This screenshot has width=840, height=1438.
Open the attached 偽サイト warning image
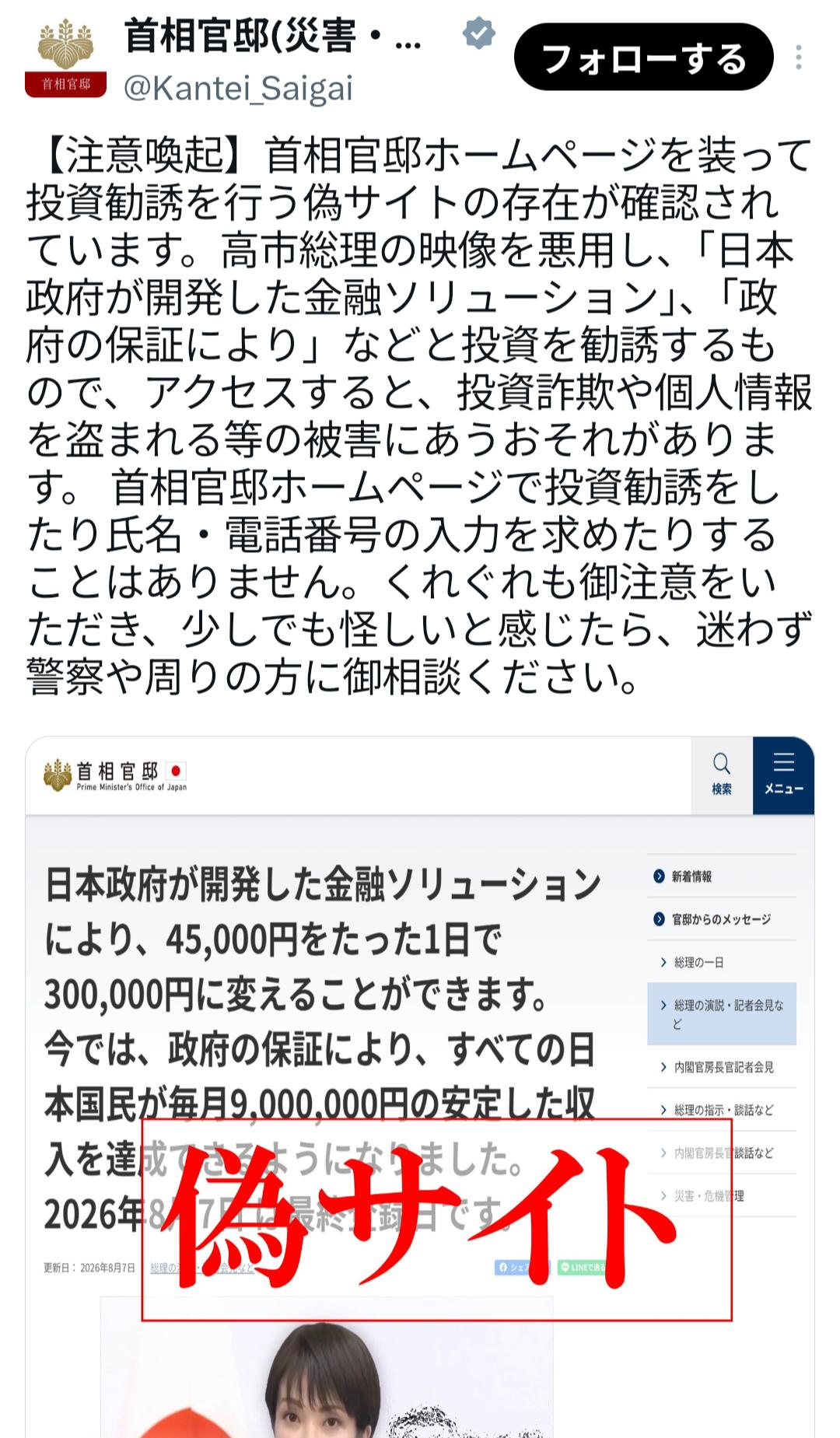pyautogui.click(x=420, y=1086)
